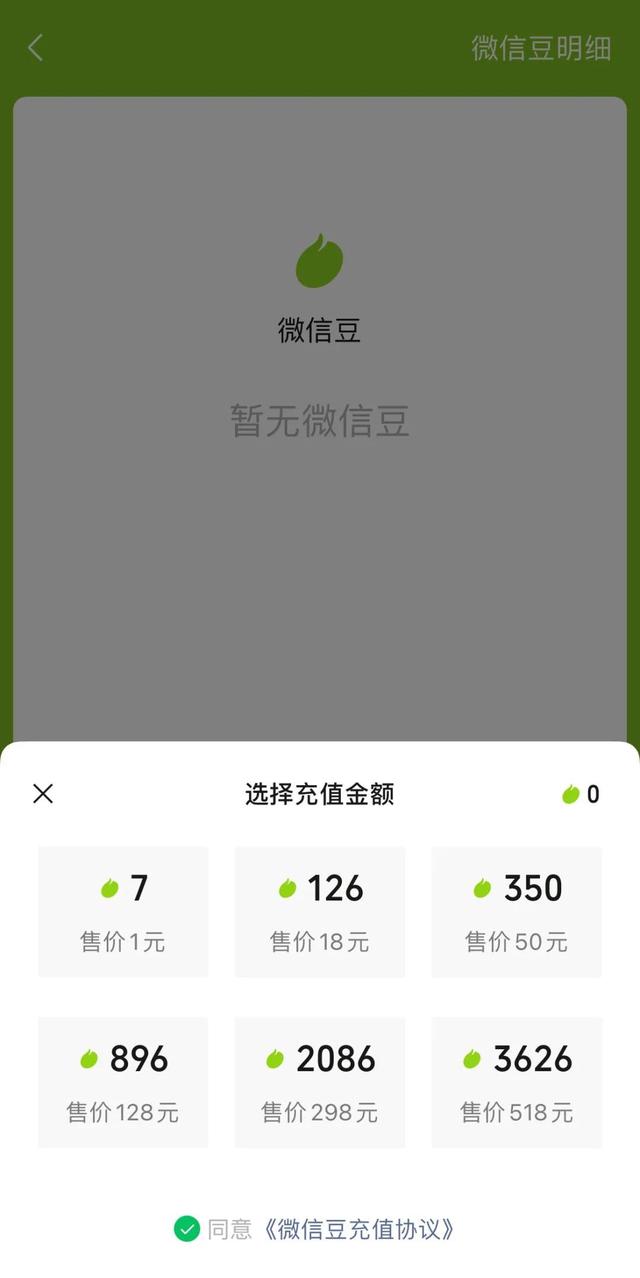
Task: Open 微信豆明细 details
Action: (x=541, y=48)
